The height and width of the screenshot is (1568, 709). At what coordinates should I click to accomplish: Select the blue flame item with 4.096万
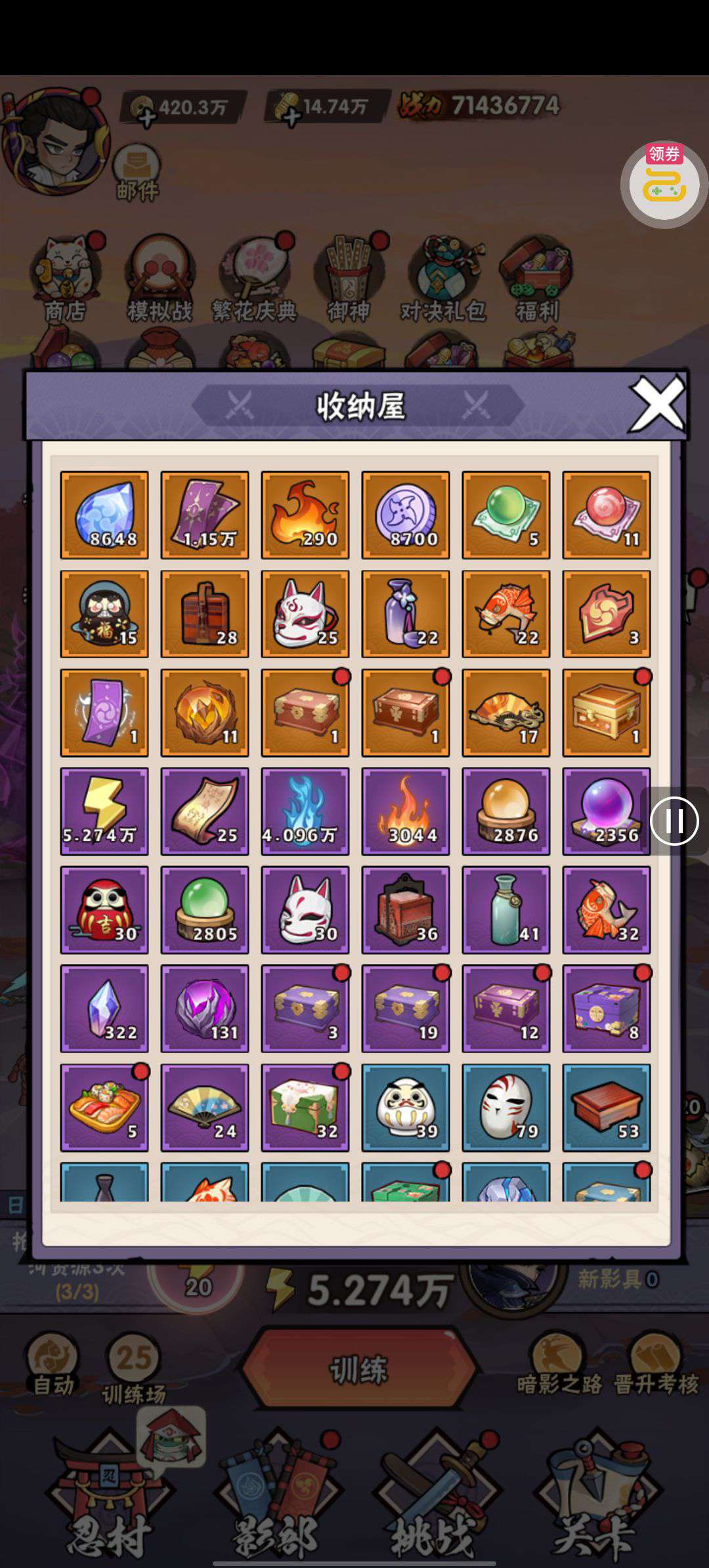point(305,812)
